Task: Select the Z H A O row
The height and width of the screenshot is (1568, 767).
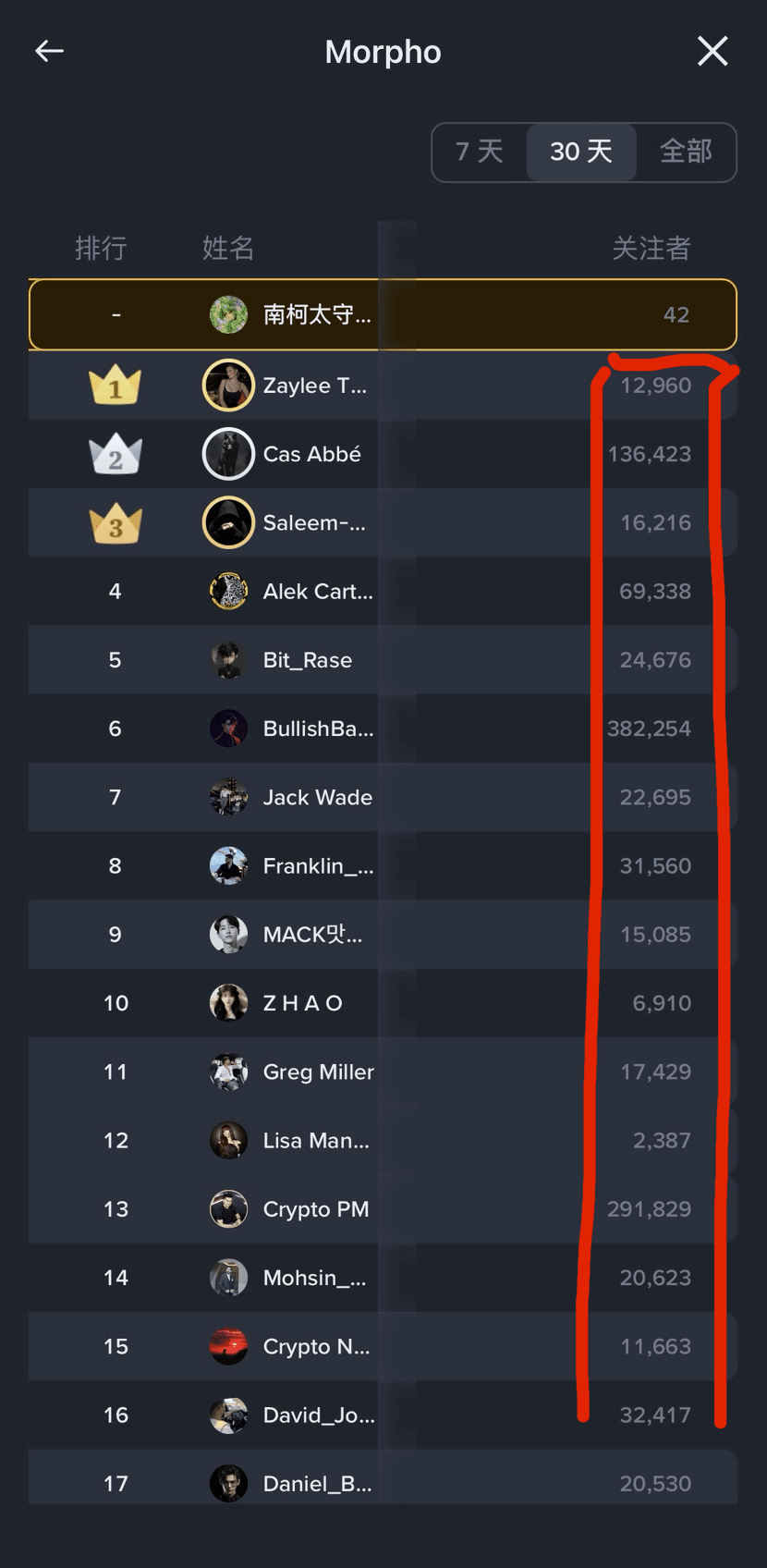Action: pos(302,1003)
